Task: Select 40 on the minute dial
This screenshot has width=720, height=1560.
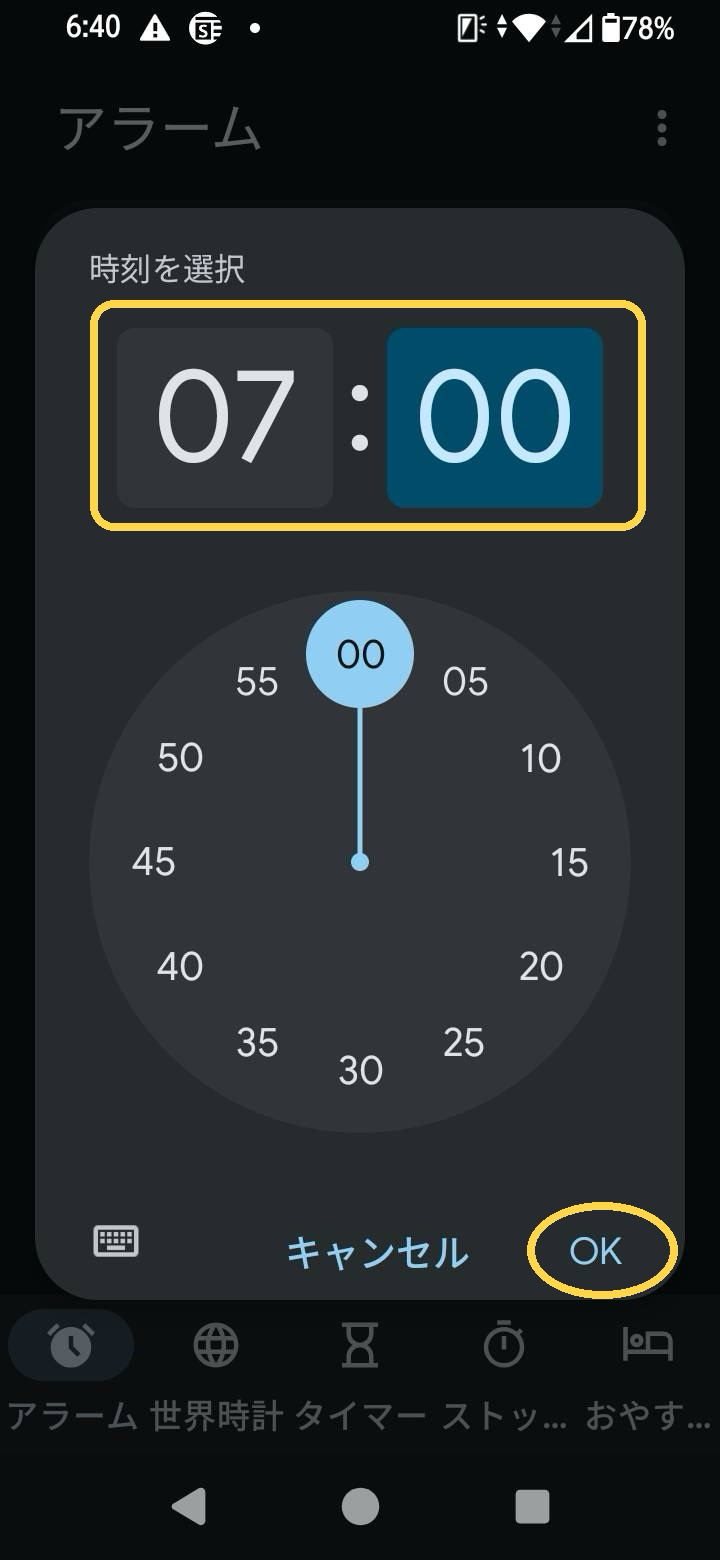Action: point(180,966)
